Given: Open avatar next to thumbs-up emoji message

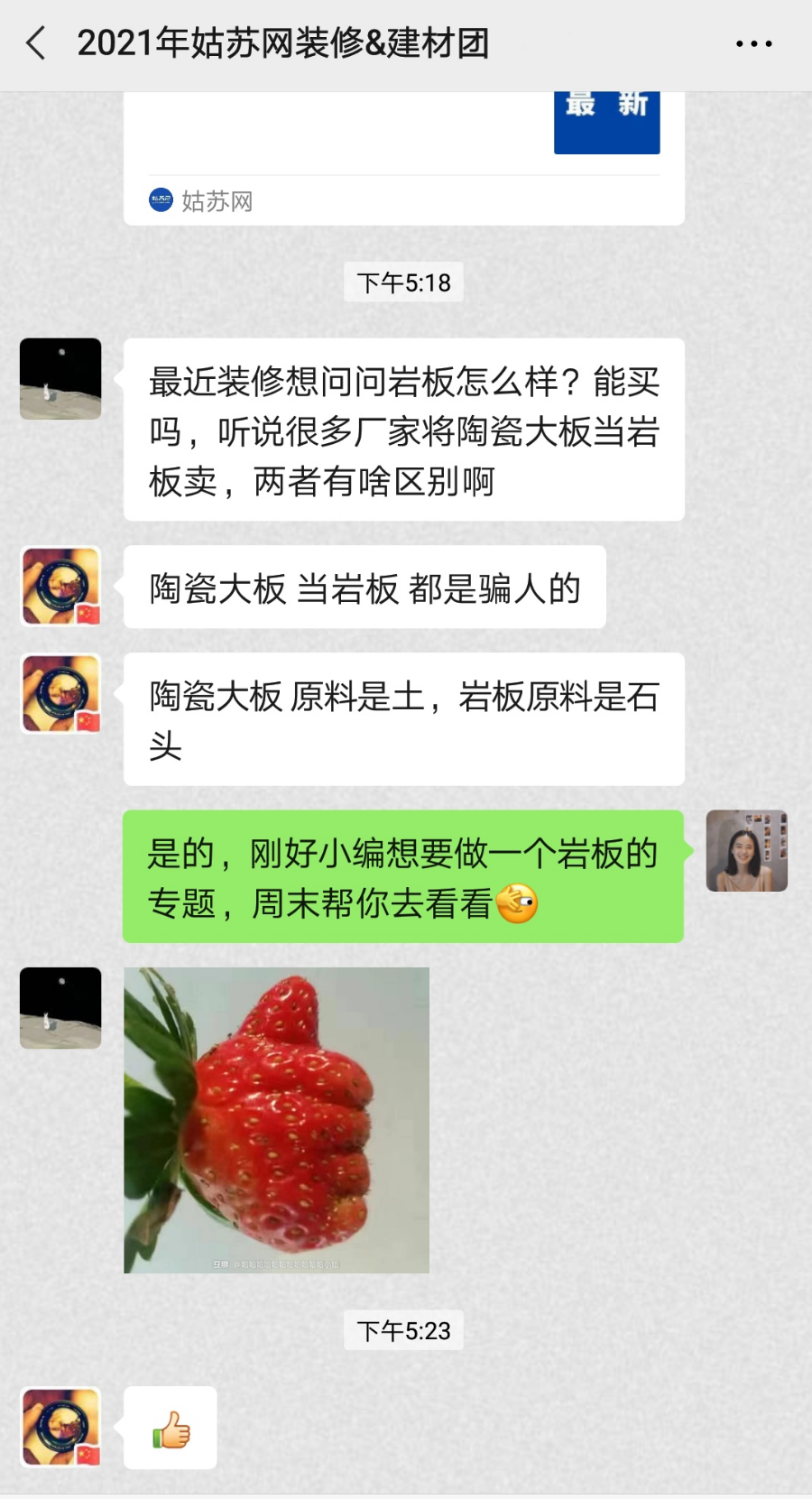Looking at the screenshot, I should (60, 1428).
